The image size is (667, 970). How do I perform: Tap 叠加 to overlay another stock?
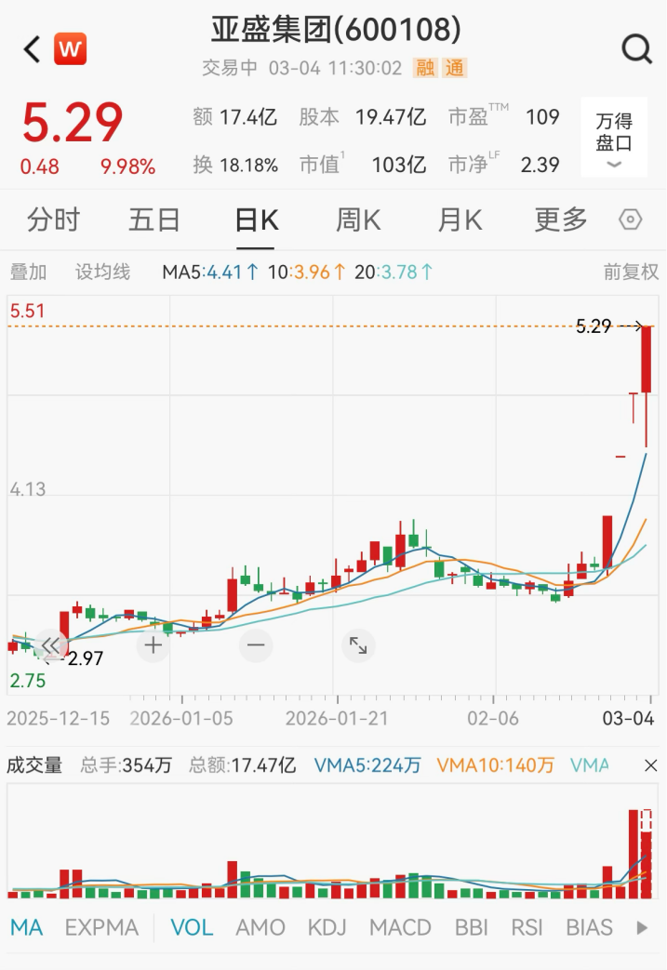coord(28,271)
